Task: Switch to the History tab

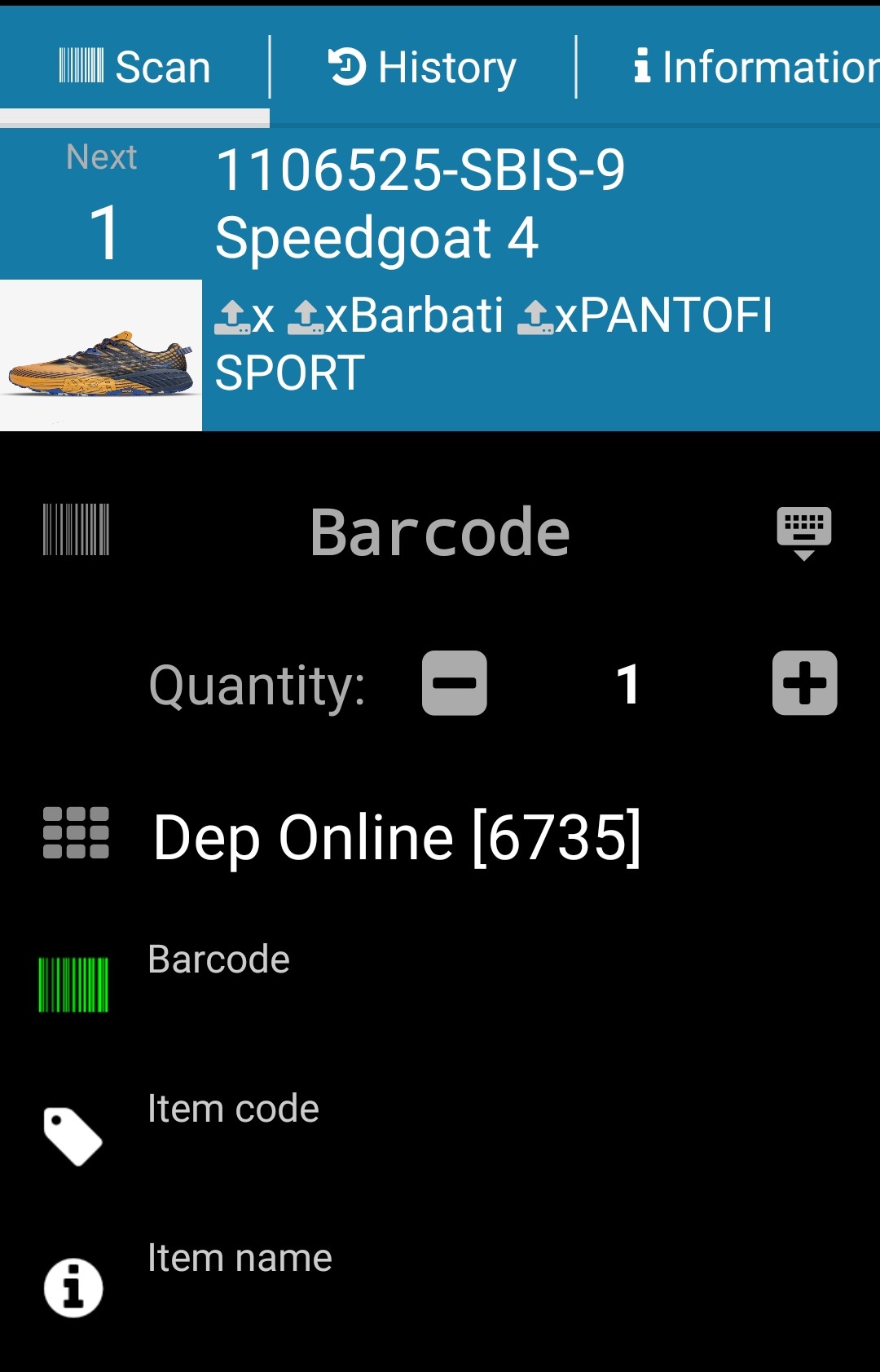Action: (x=422, y=67)
